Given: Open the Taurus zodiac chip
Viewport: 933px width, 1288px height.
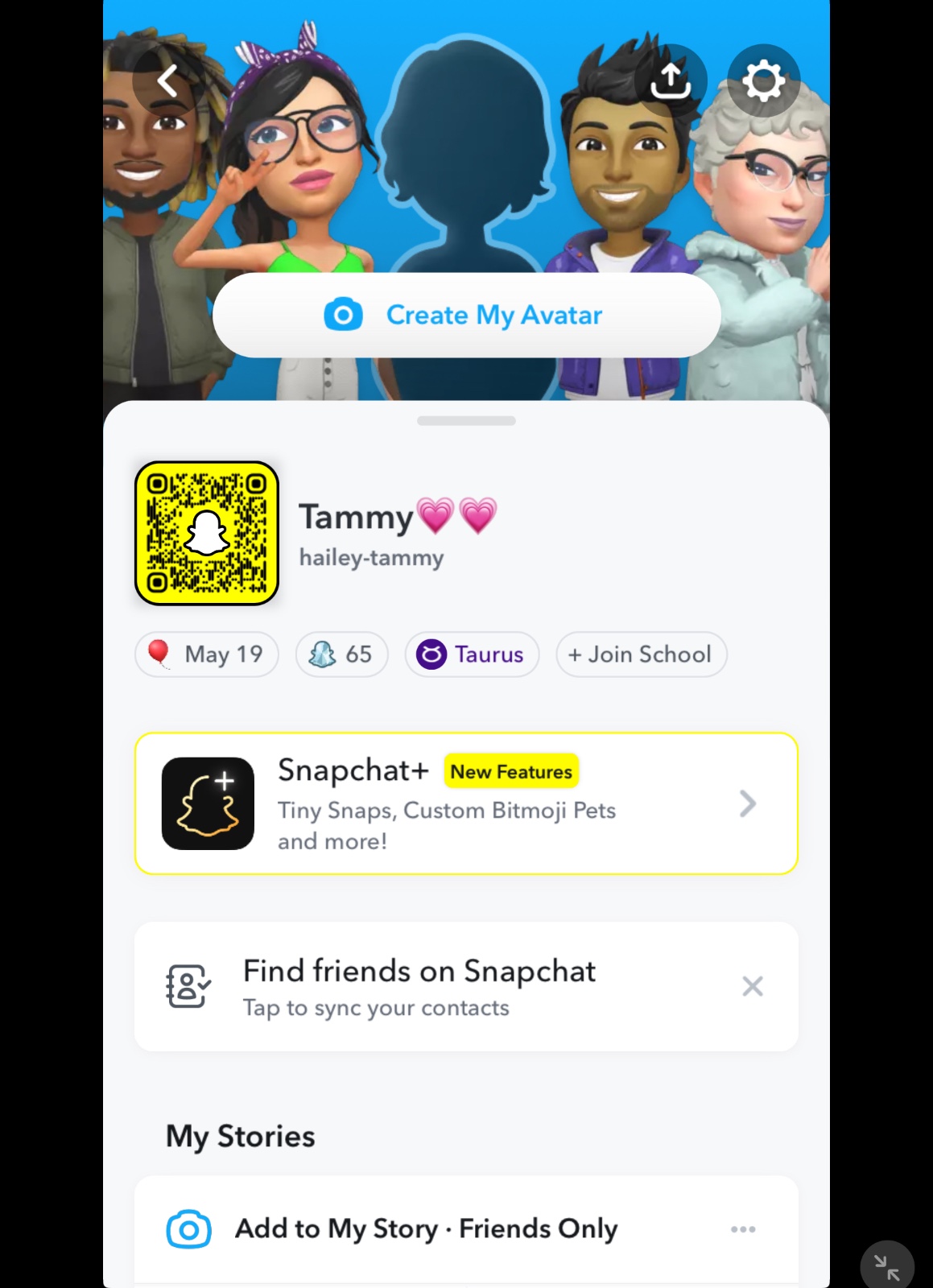Looking at the screenshot, I should click(x=472, y=654).
